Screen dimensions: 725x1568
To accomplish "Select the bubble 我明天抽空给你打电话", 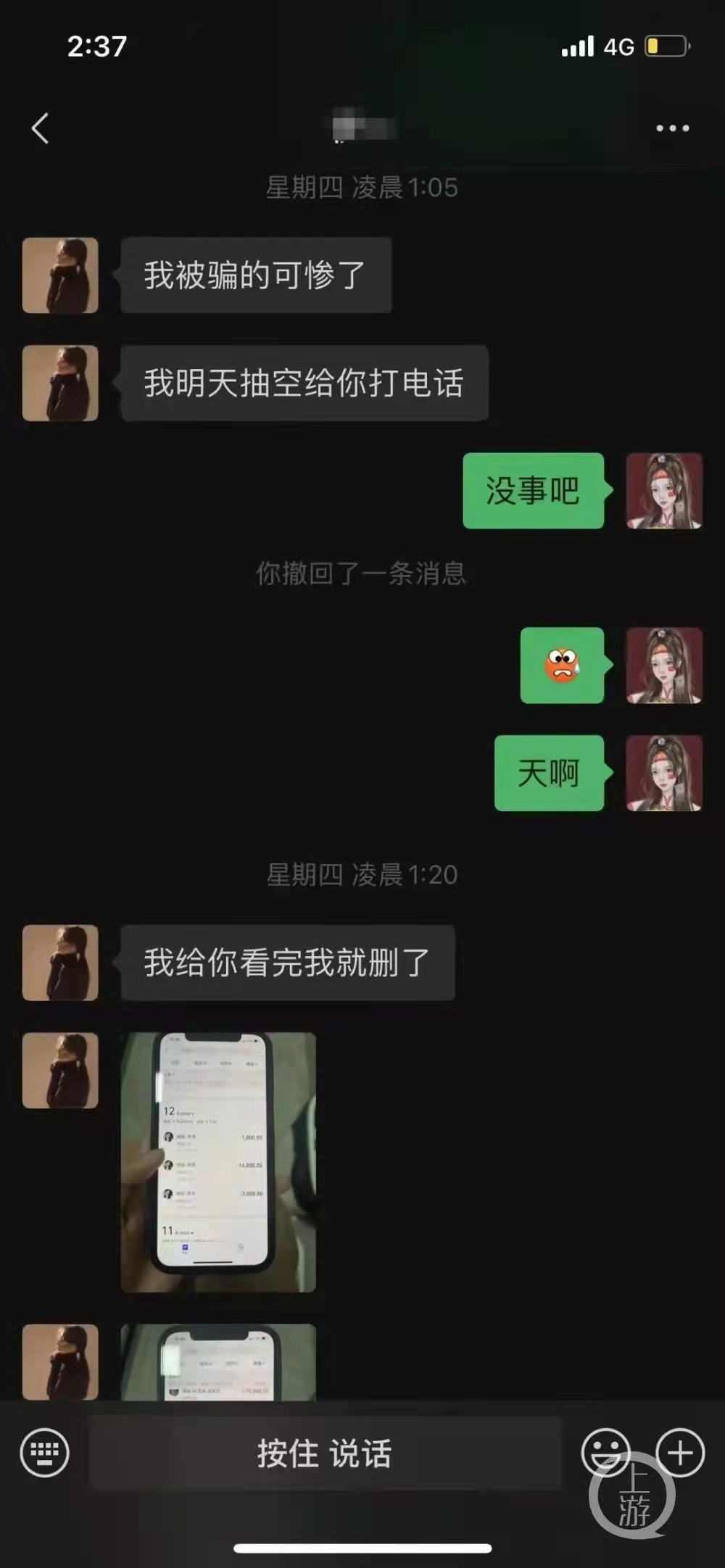I will 304,384.
